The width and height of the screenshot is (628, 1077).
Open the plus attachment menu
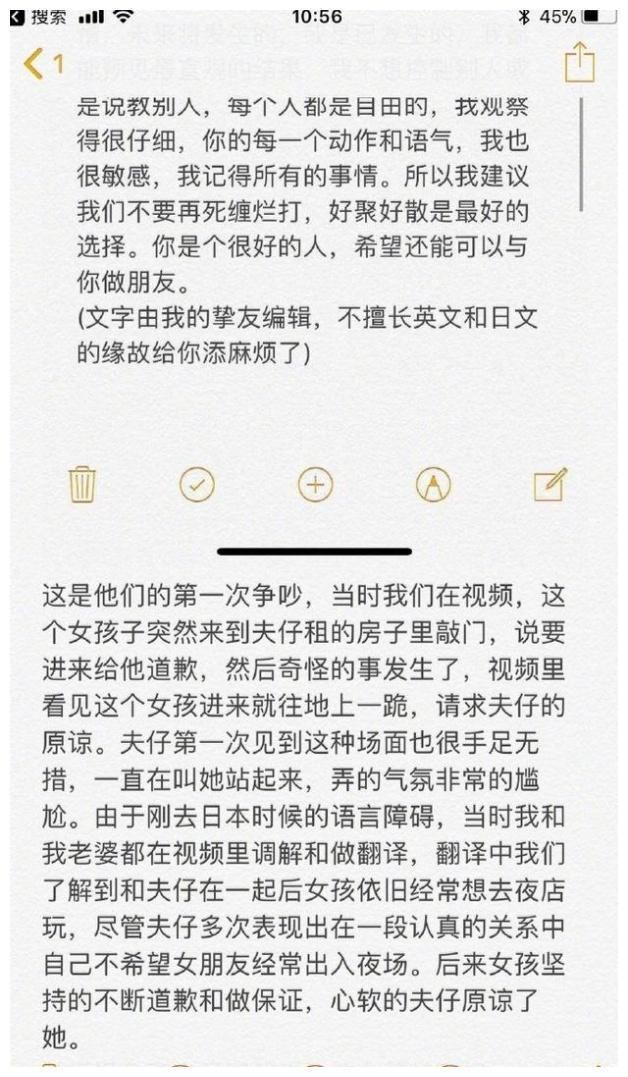click(315, 485)
